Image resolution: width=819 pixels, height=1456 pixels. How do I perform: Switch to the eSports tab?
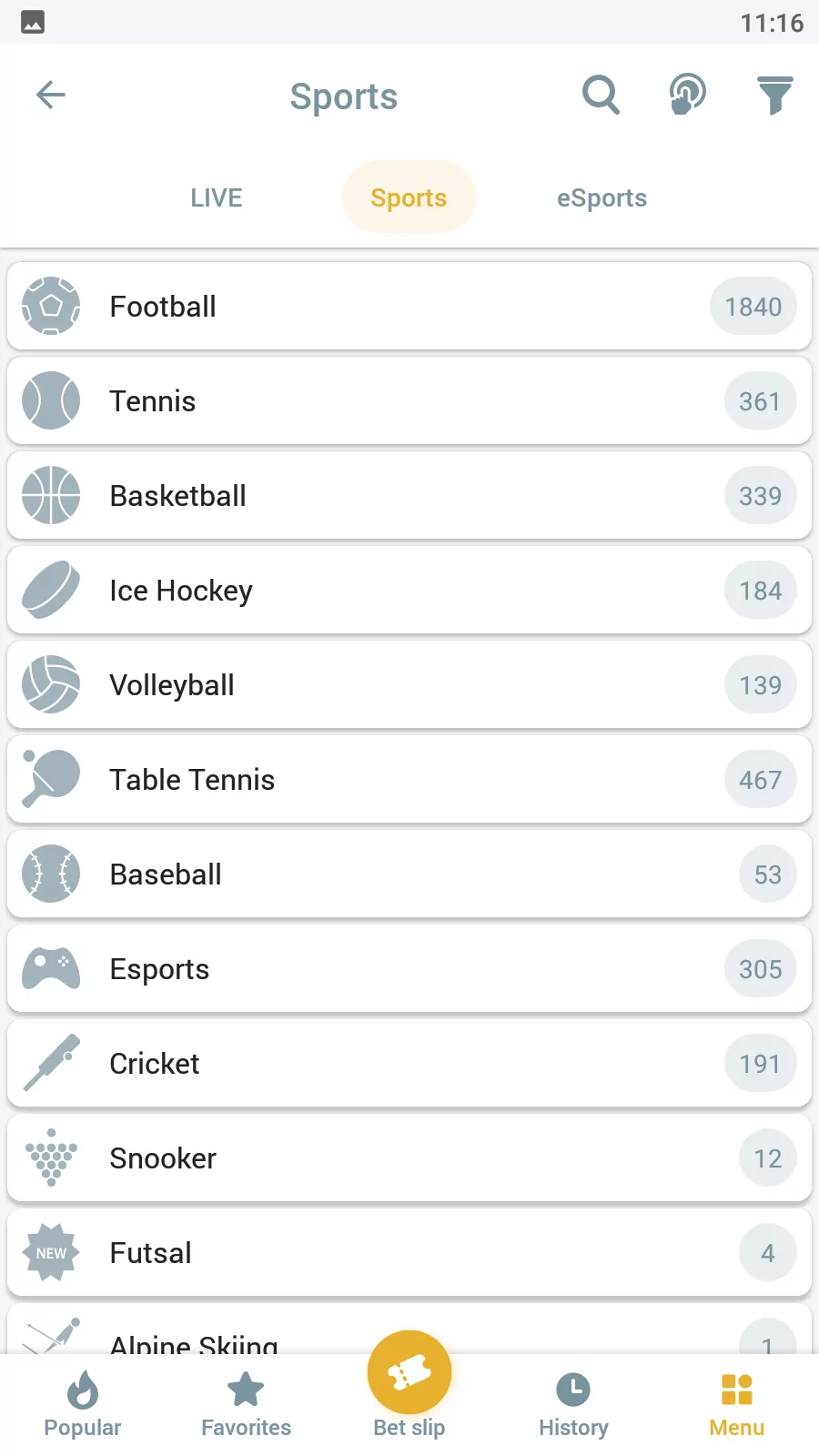click(x=602, y=197)
